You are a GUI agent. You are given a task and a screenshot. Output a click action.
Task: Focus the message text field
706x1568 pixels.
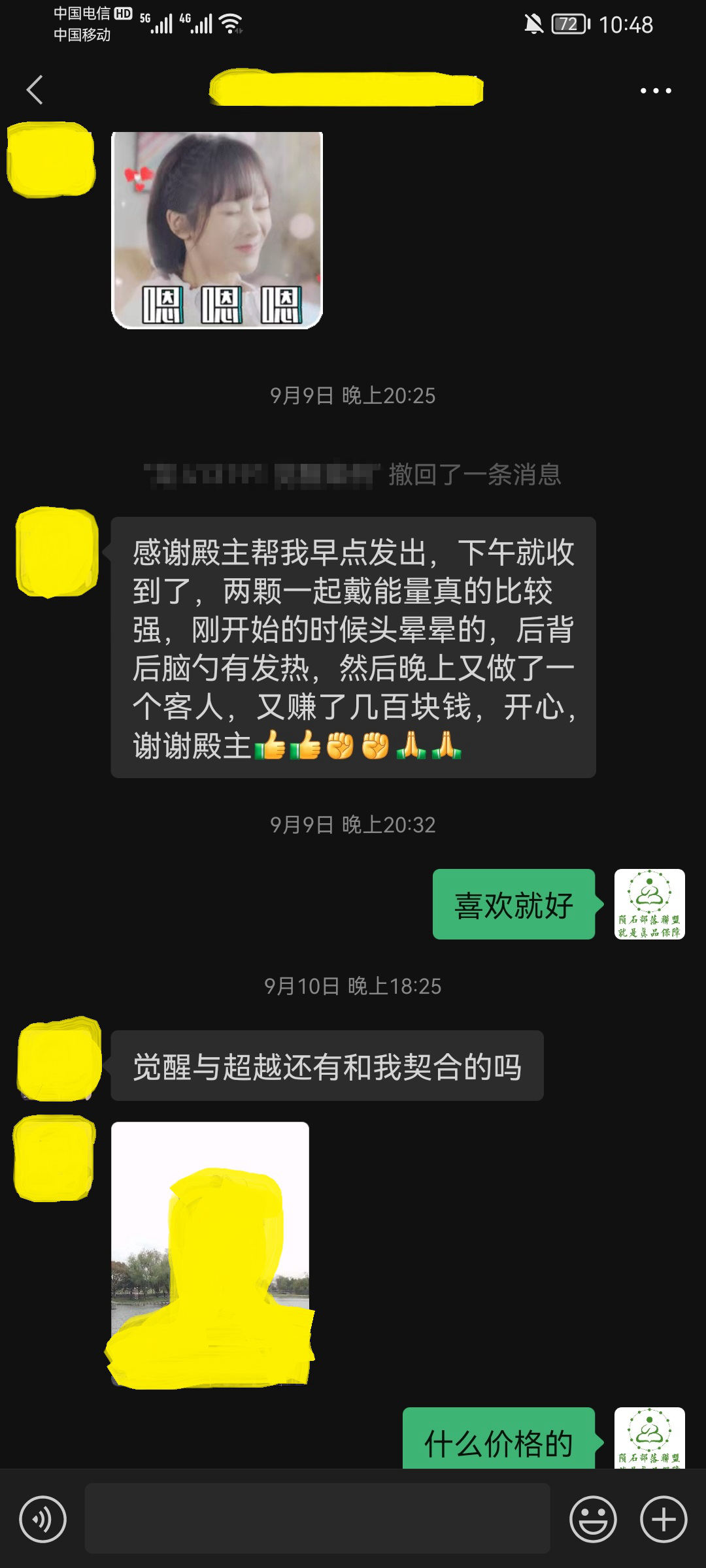[x=317, y=1518]
